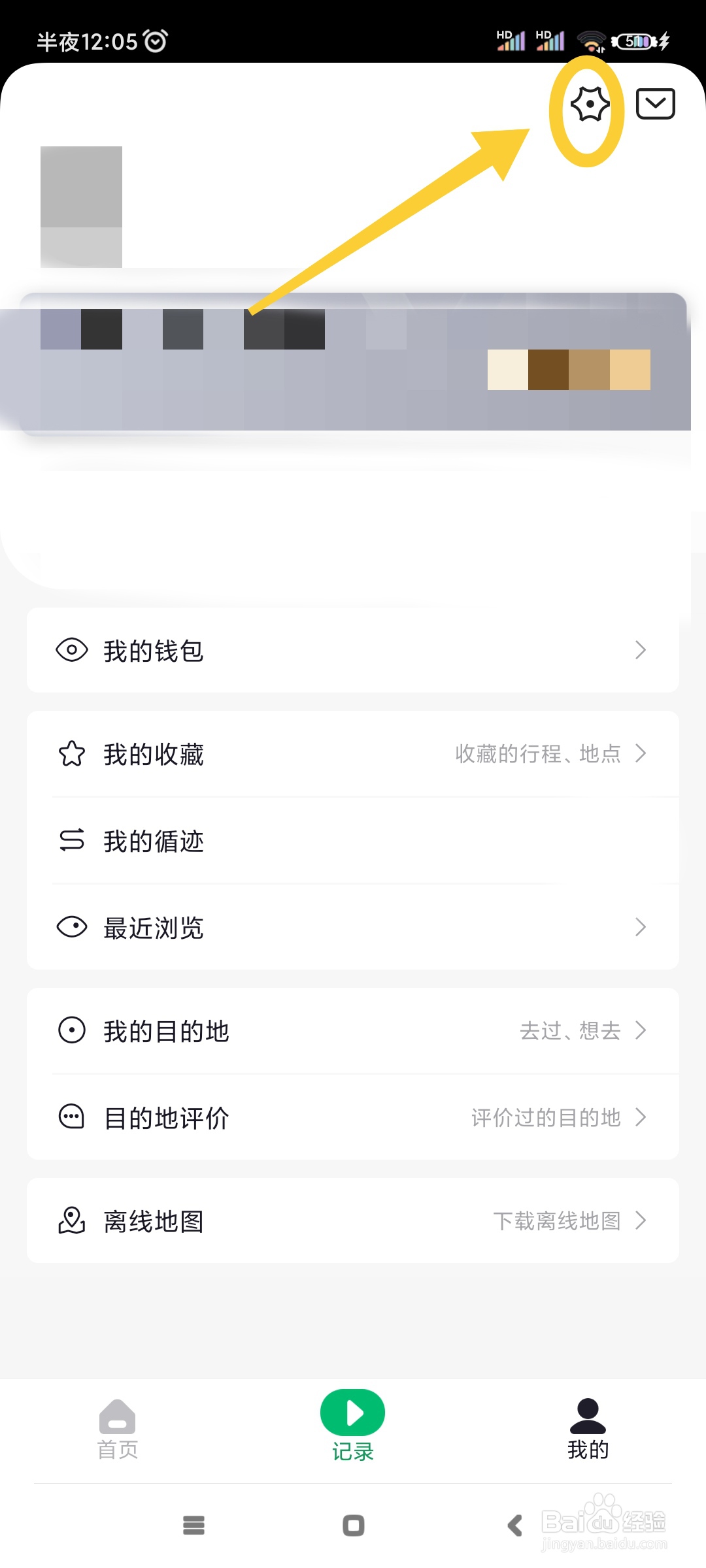Viewport: 706px width, 1568px height.
Task: Open 我的收藏 row
Action: click(x=353, y=754)
